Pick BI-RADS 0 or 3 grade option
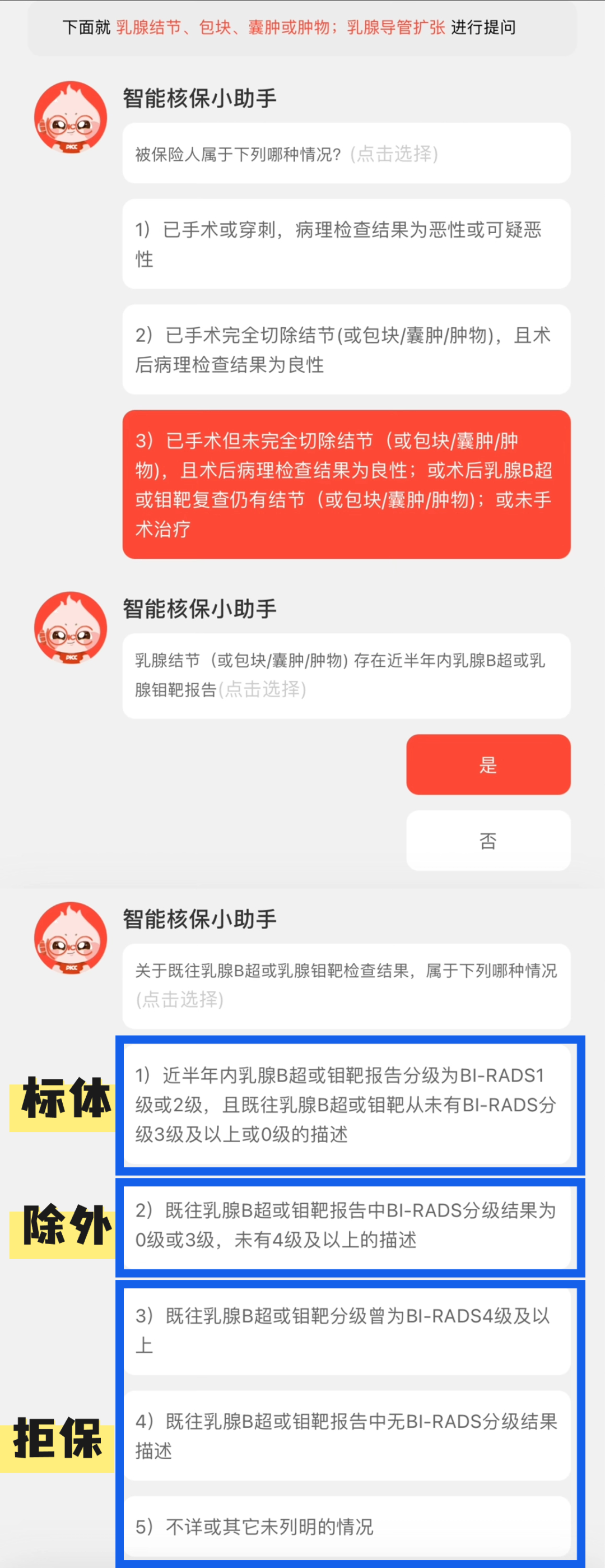The height and width of the screenshot is (1568, 605). pos(346,1225)
